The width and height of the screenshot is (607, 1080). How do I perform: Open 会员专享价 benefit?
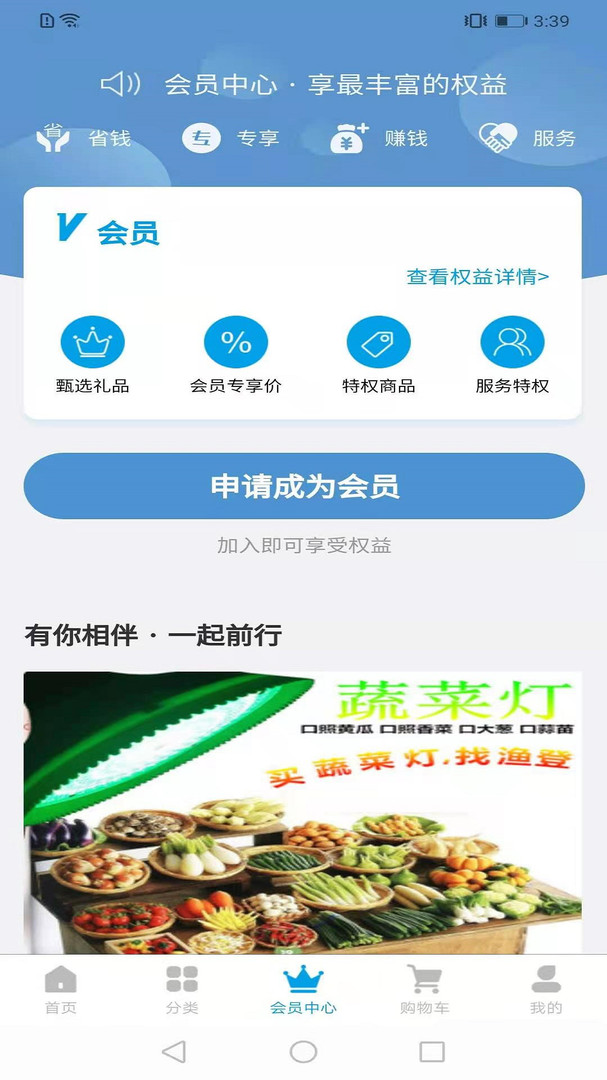coord(236,354)
